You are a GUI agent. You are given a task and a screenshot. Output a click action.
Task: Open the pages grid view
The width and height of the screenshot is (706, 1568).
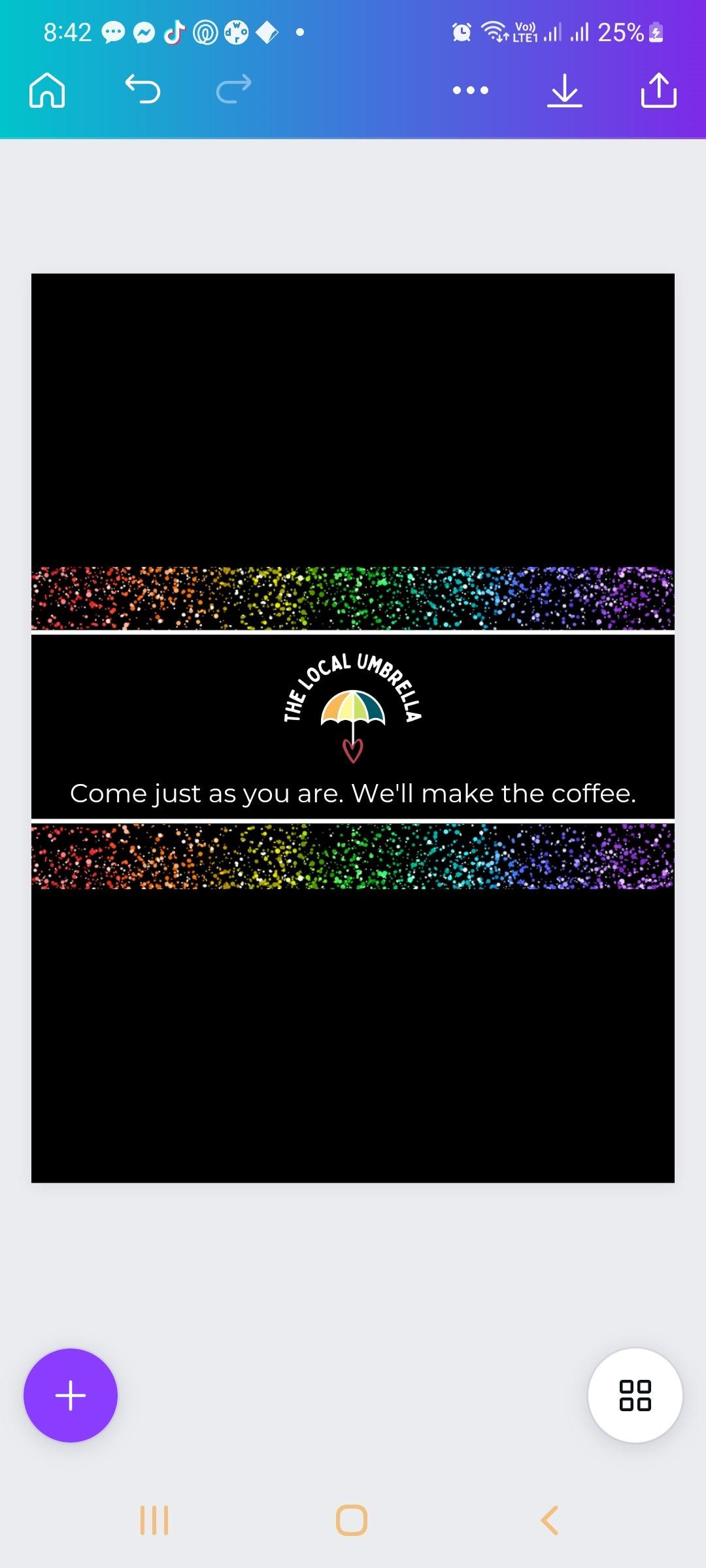[x=635, y=1395]
